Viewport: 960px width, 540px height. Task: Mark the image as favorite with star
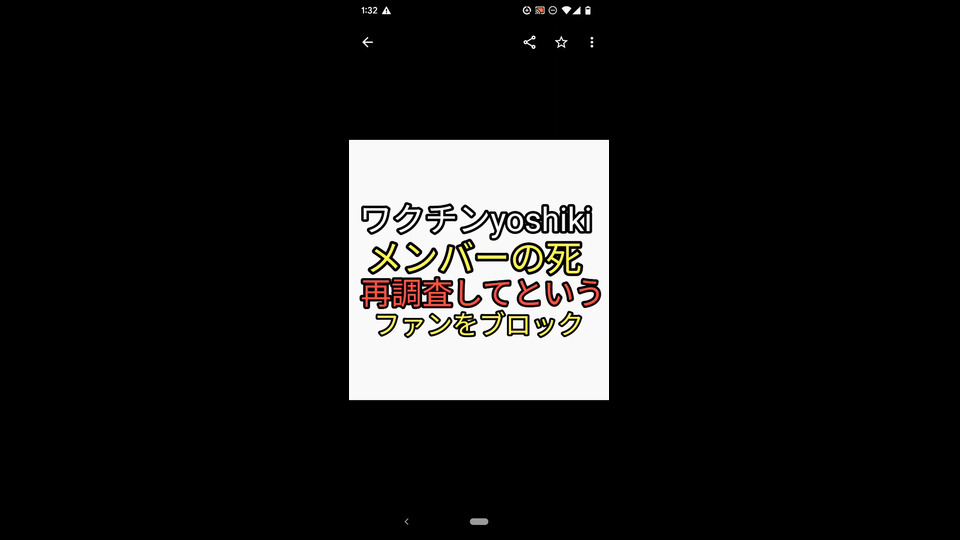[561, 42]
